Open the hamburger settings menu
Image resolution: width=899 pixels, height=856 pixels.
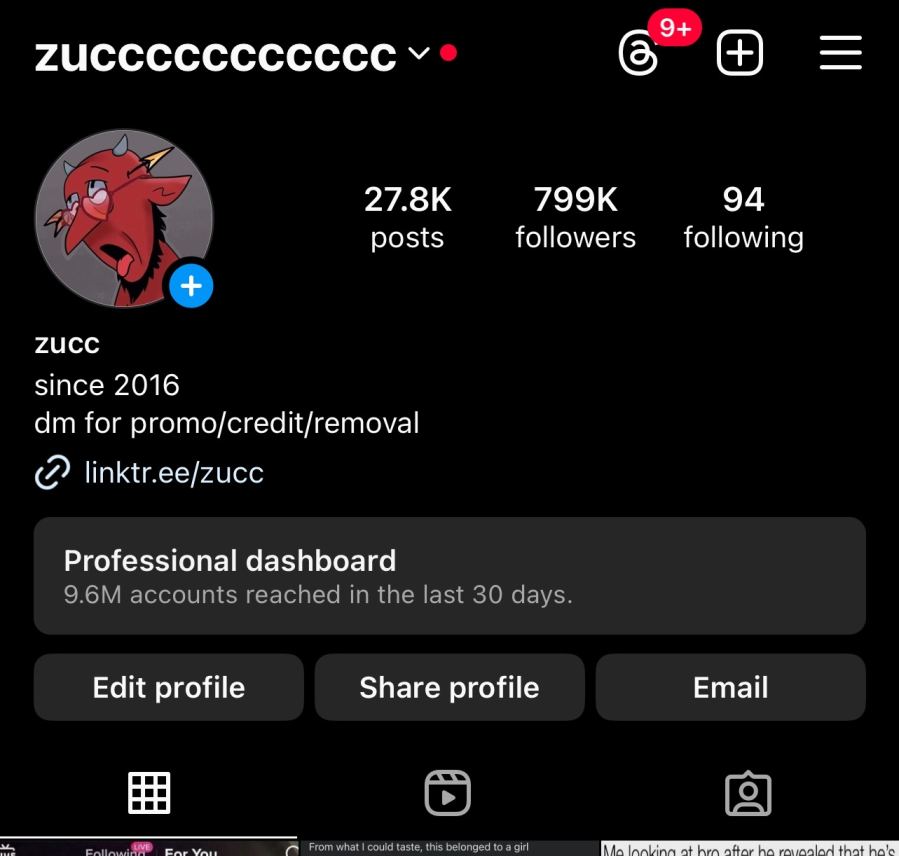pos(840,53)
